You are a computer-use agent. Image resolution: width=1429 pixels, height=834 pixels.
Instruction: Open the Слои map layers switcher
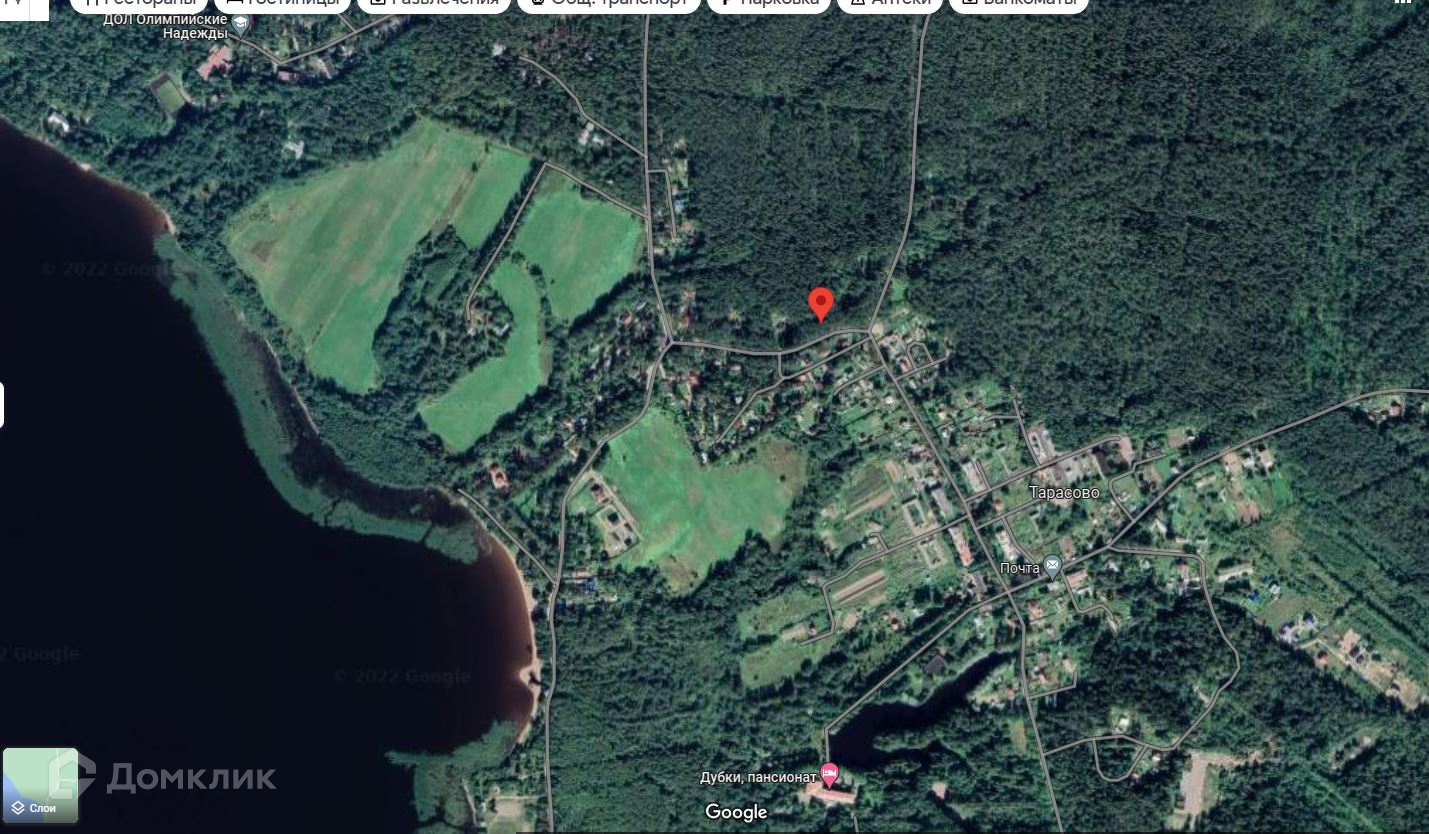click(40, 785)
